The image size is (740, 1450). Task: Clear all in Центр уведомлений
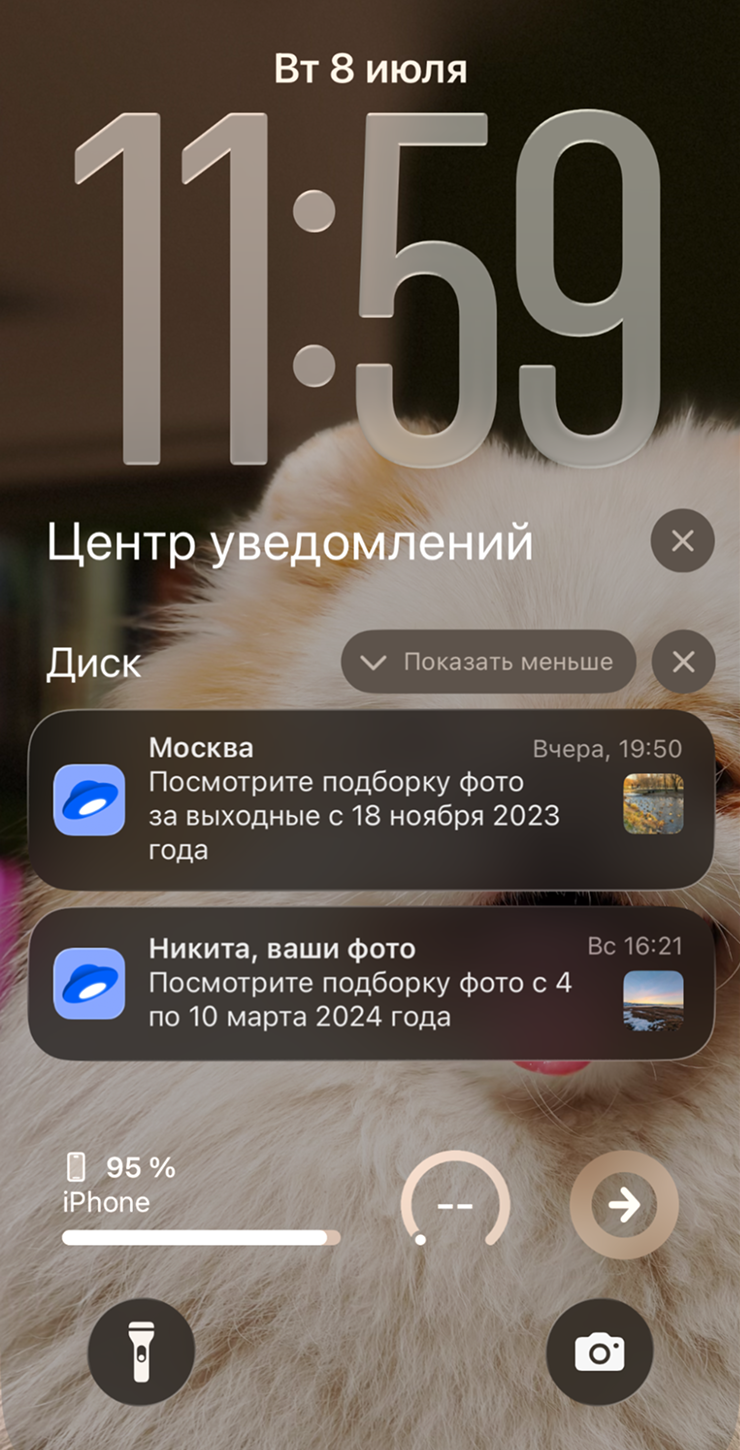(682, 542)
